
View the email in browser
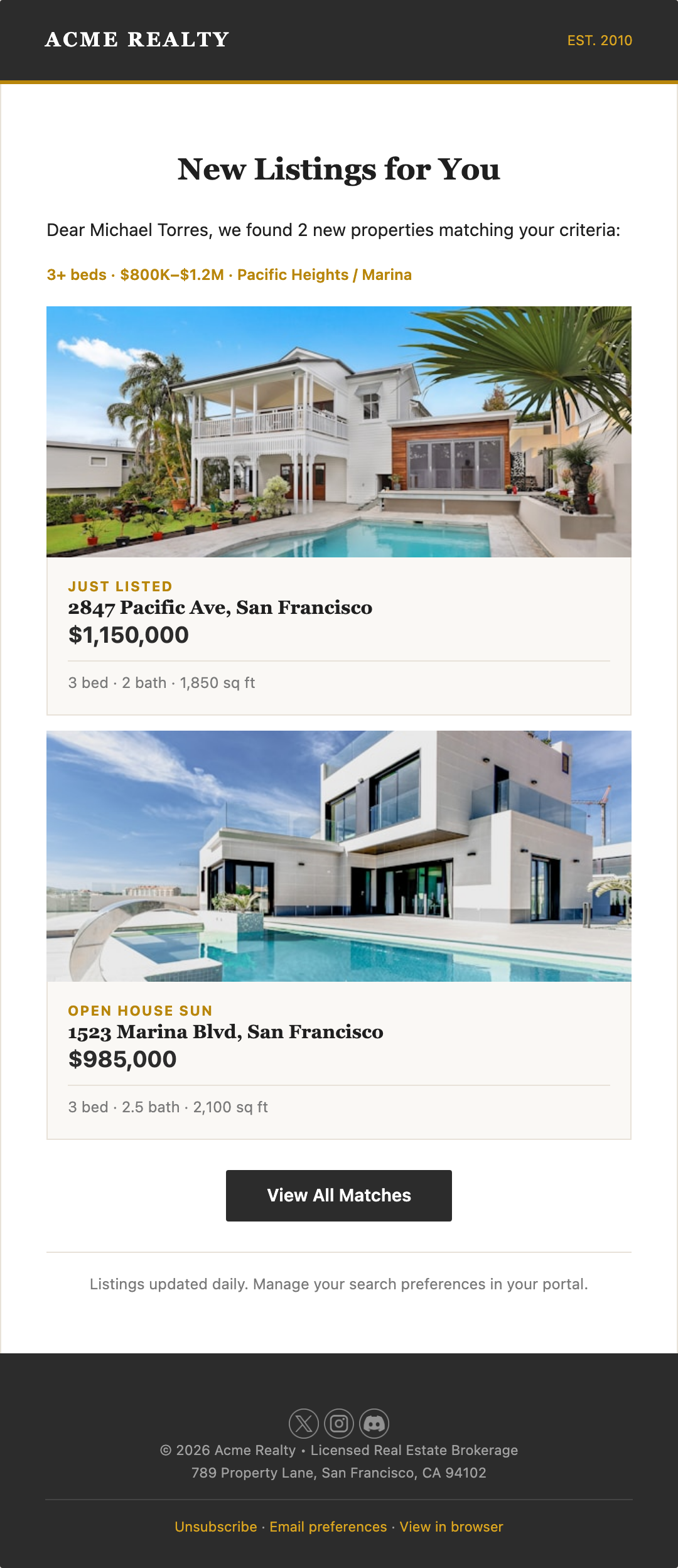pyautogui.click(x=451, y=1527)
